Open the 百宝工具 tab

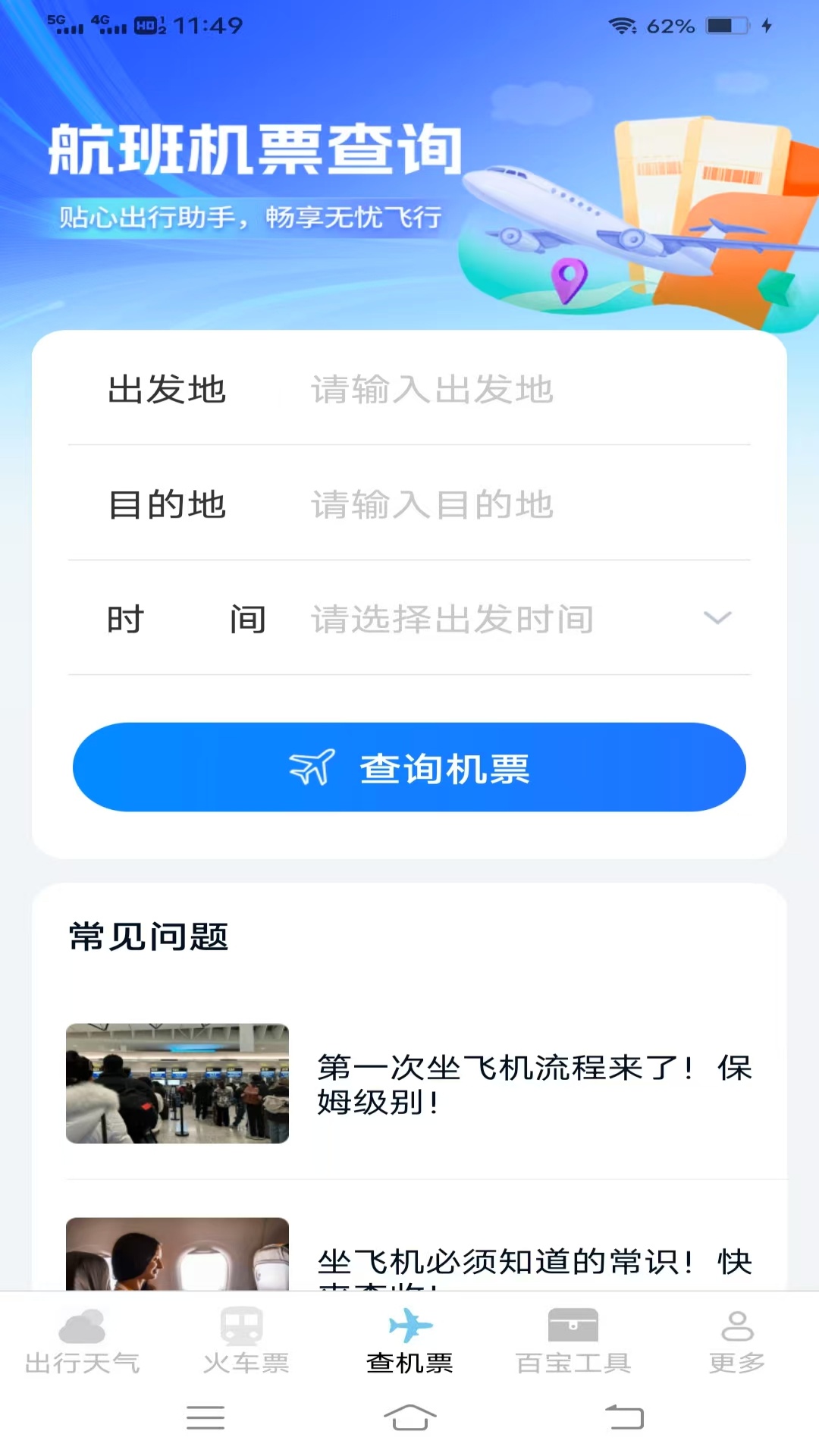[573, 1342]
